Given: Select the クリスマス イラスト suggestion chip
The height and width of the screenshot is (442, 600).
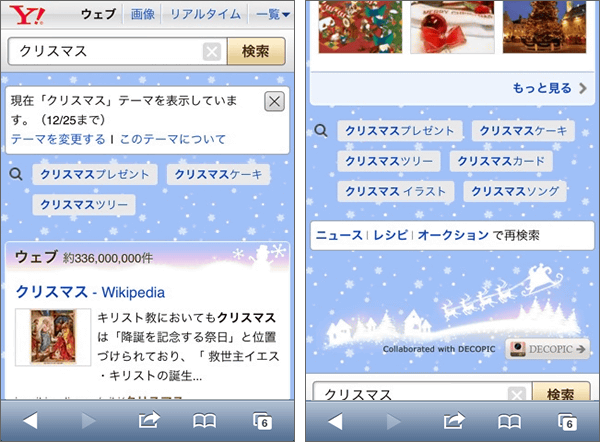Looking at the screenshot, I should tap(397, 191).
